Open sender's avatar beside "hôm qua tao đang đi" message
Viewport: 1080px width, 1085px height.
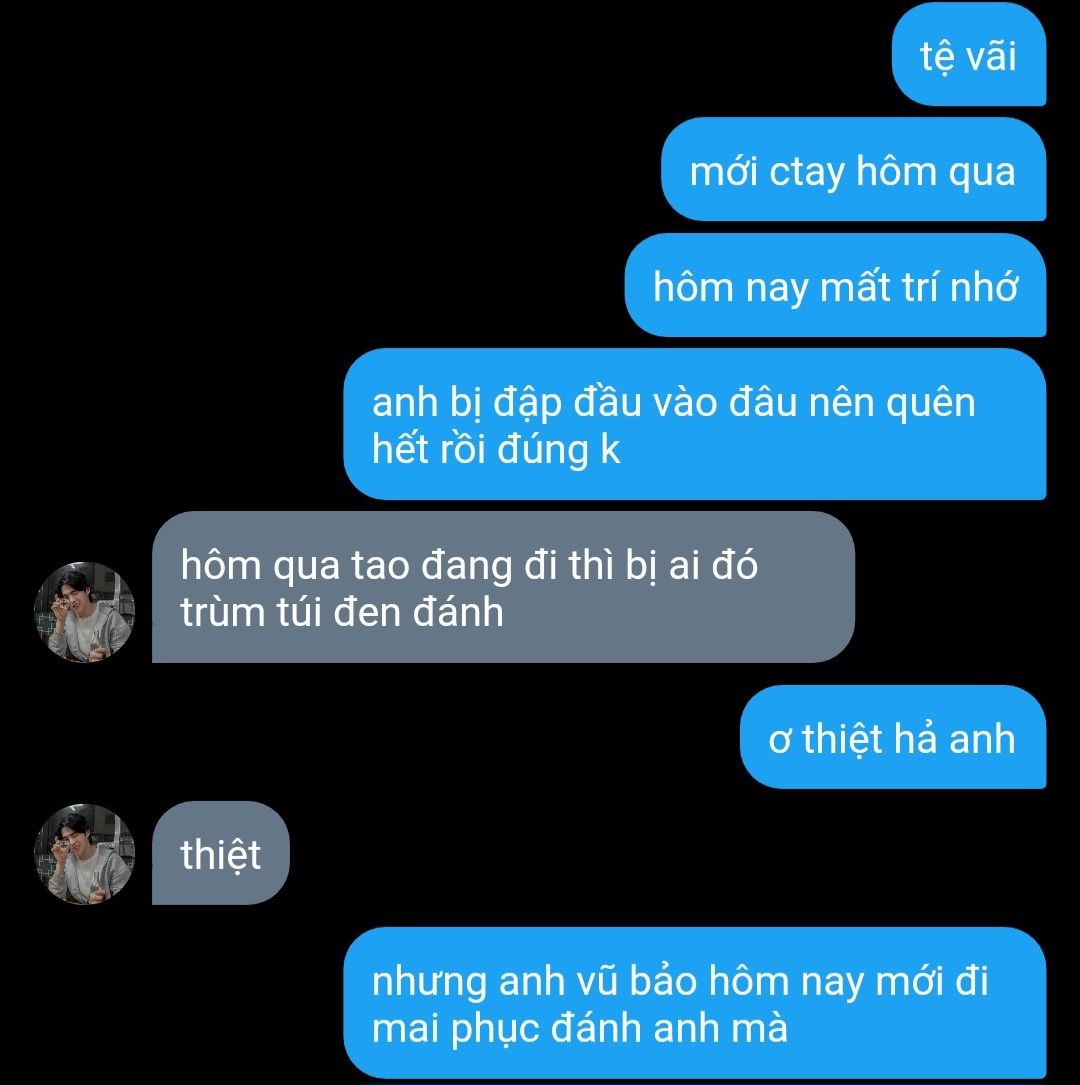tap(84, 612)
